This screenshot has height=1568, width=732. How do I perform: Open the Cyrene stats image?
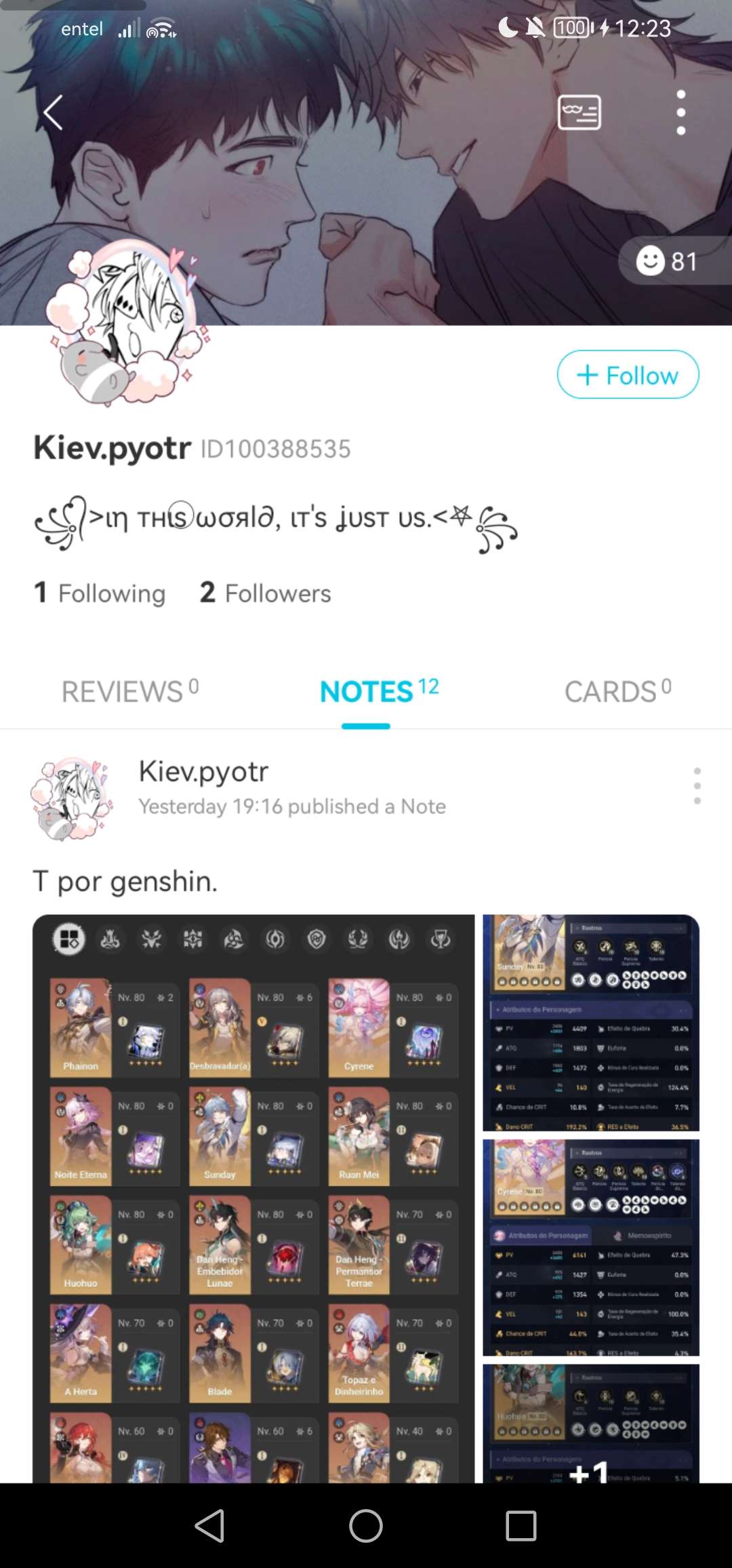pyautogui.click(x=591, y=1248)
